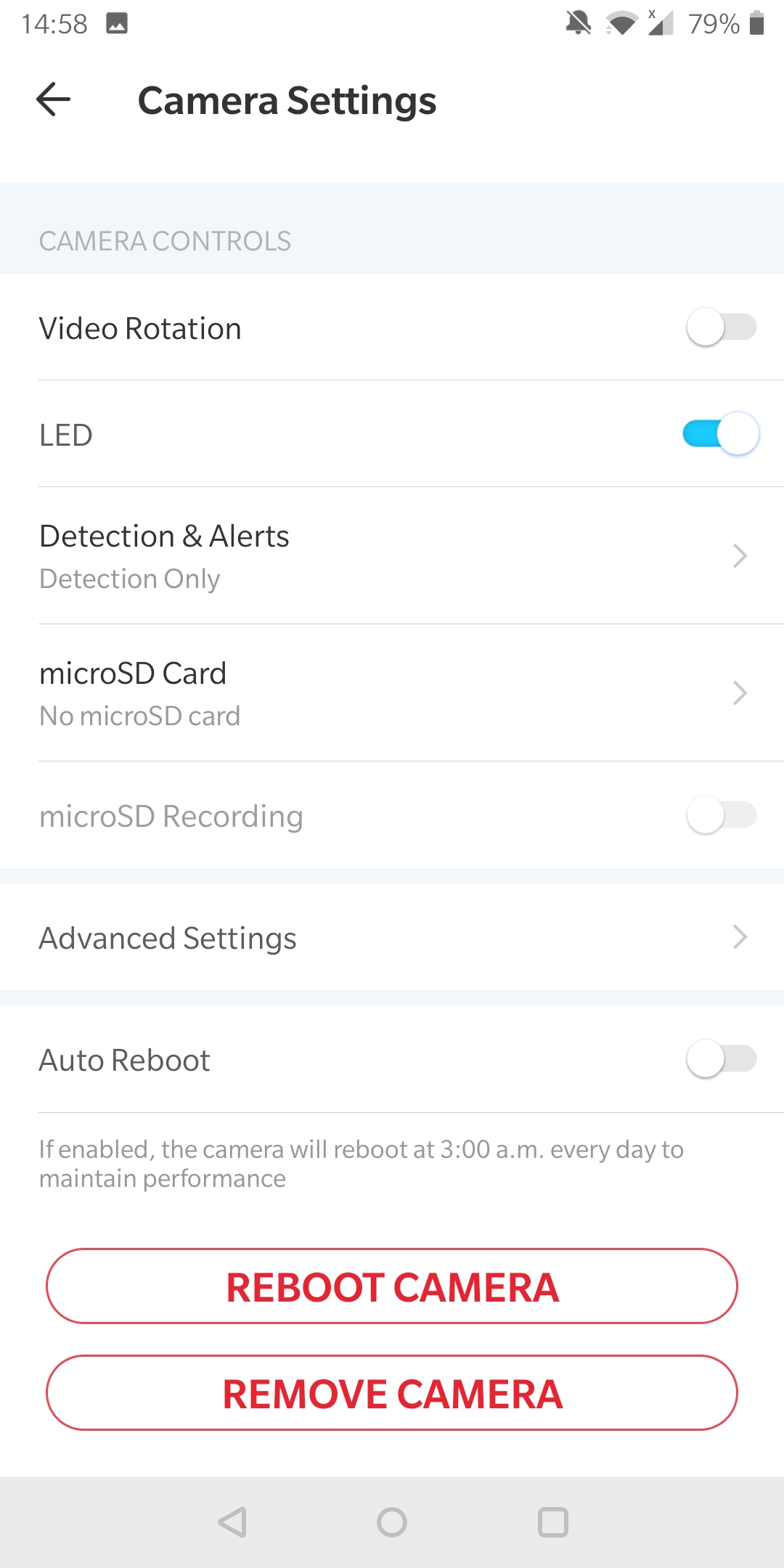Tap the system home button
784x1568 pixels.
(392, 1522)
